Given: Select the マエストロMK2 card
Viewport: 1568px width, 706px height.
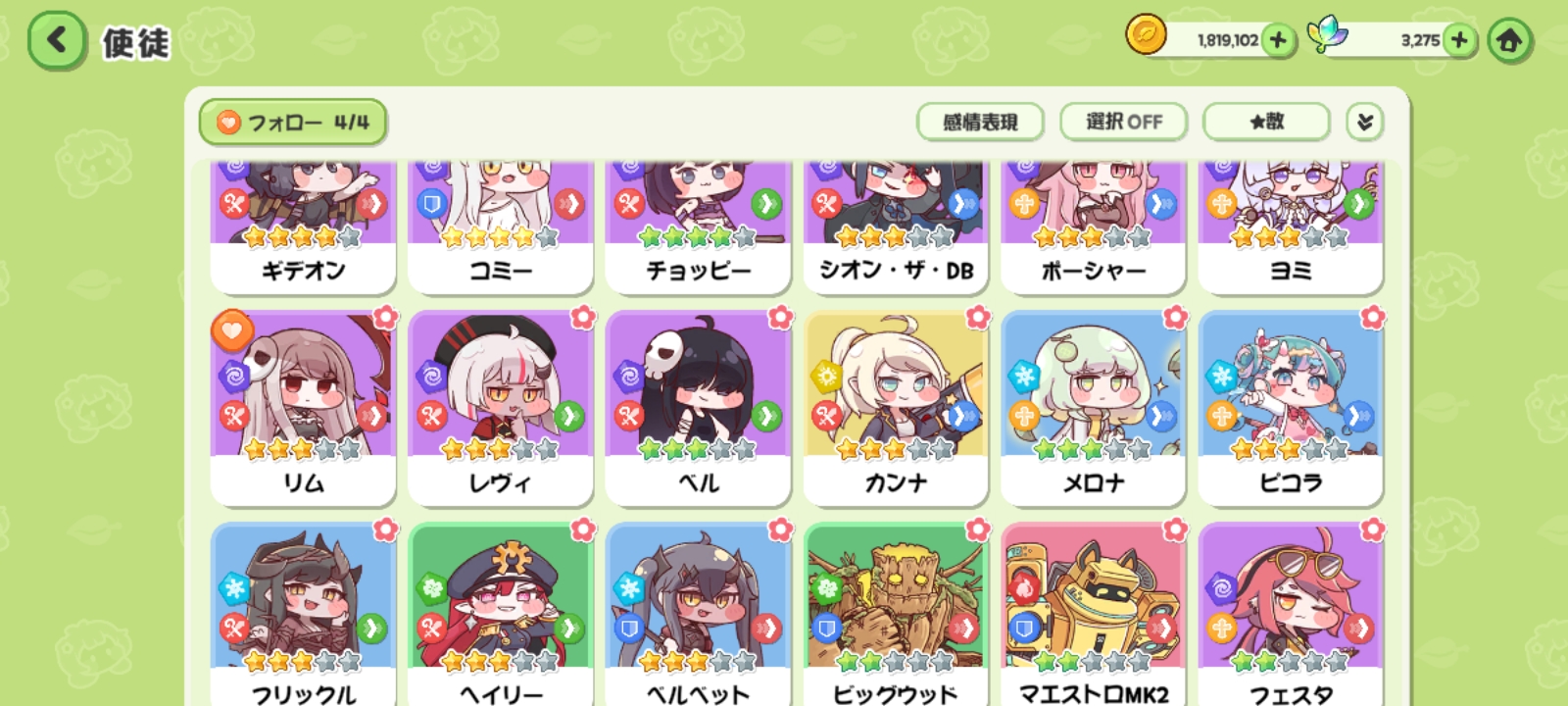Looking at the screenshot, I should 1093,613.
